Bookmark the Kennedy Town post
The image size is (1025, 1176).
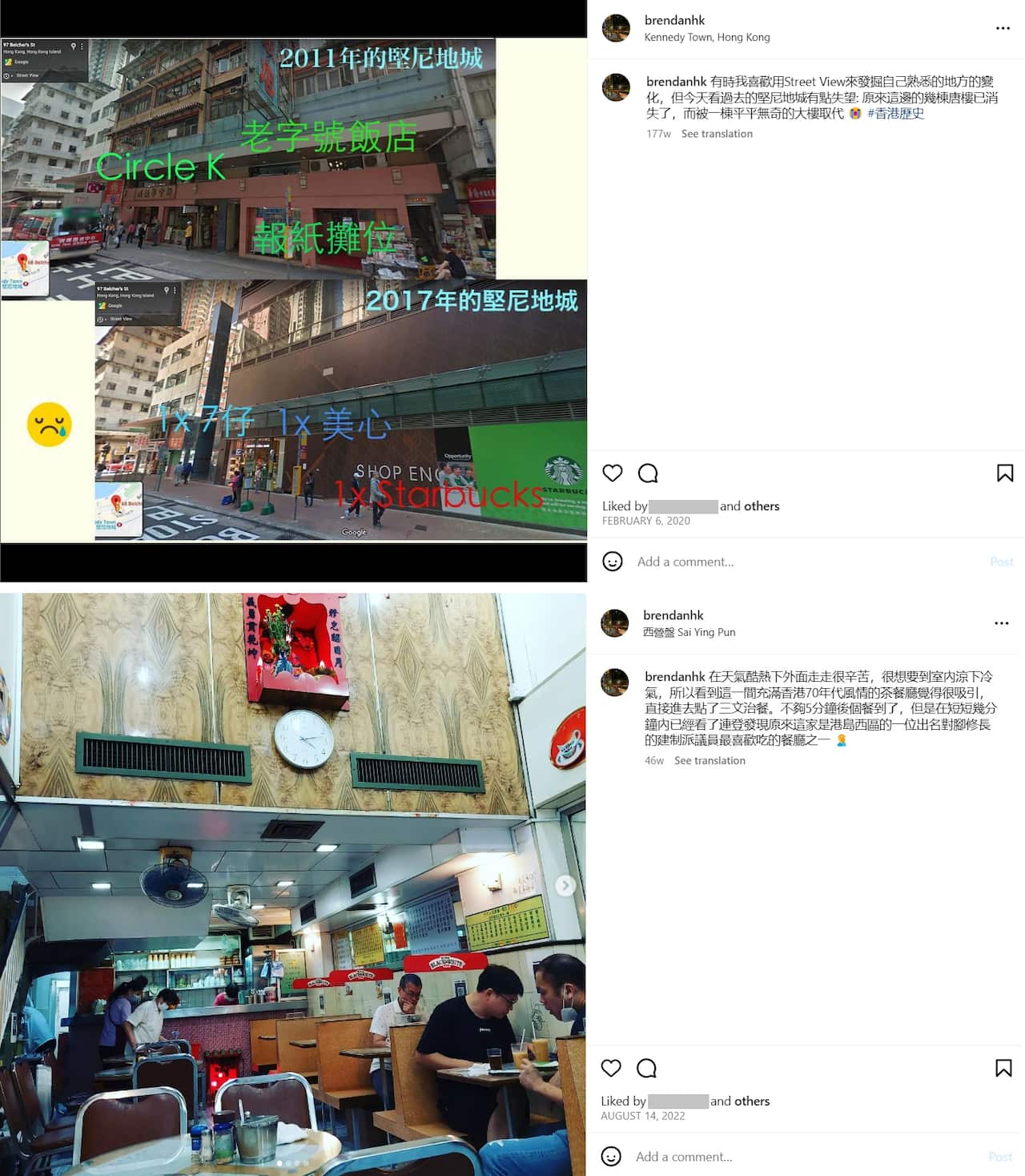click(1005, 473)
